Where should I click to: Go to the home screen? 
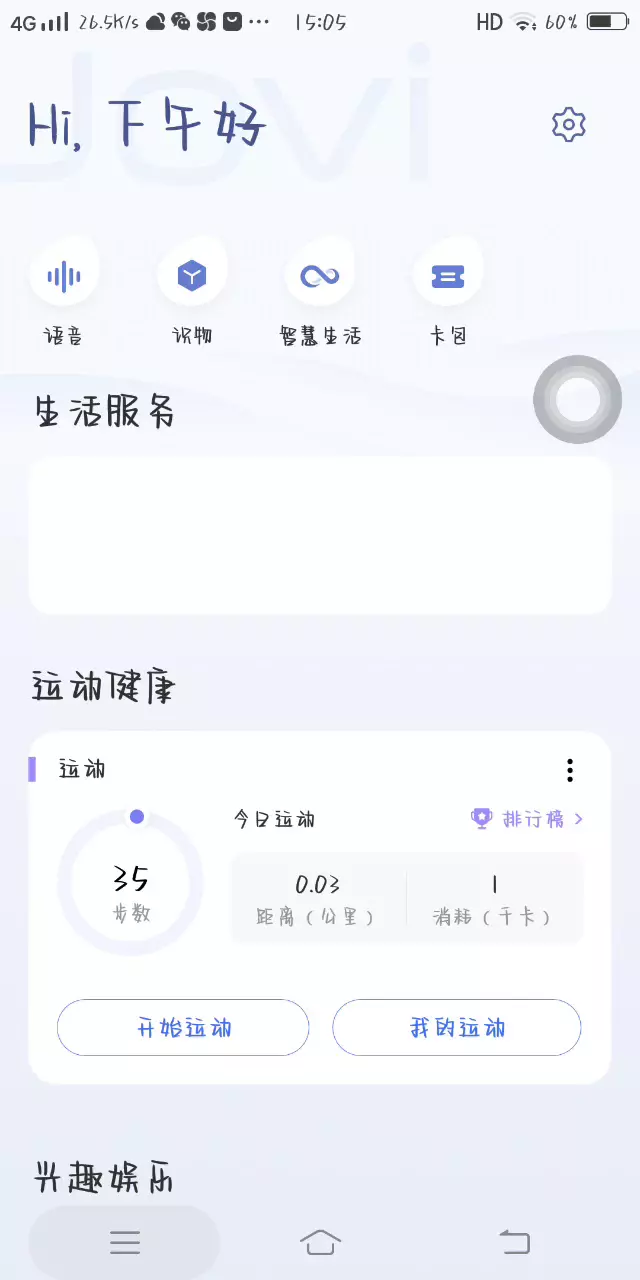pyautogui.click(x=320, y=1242)
